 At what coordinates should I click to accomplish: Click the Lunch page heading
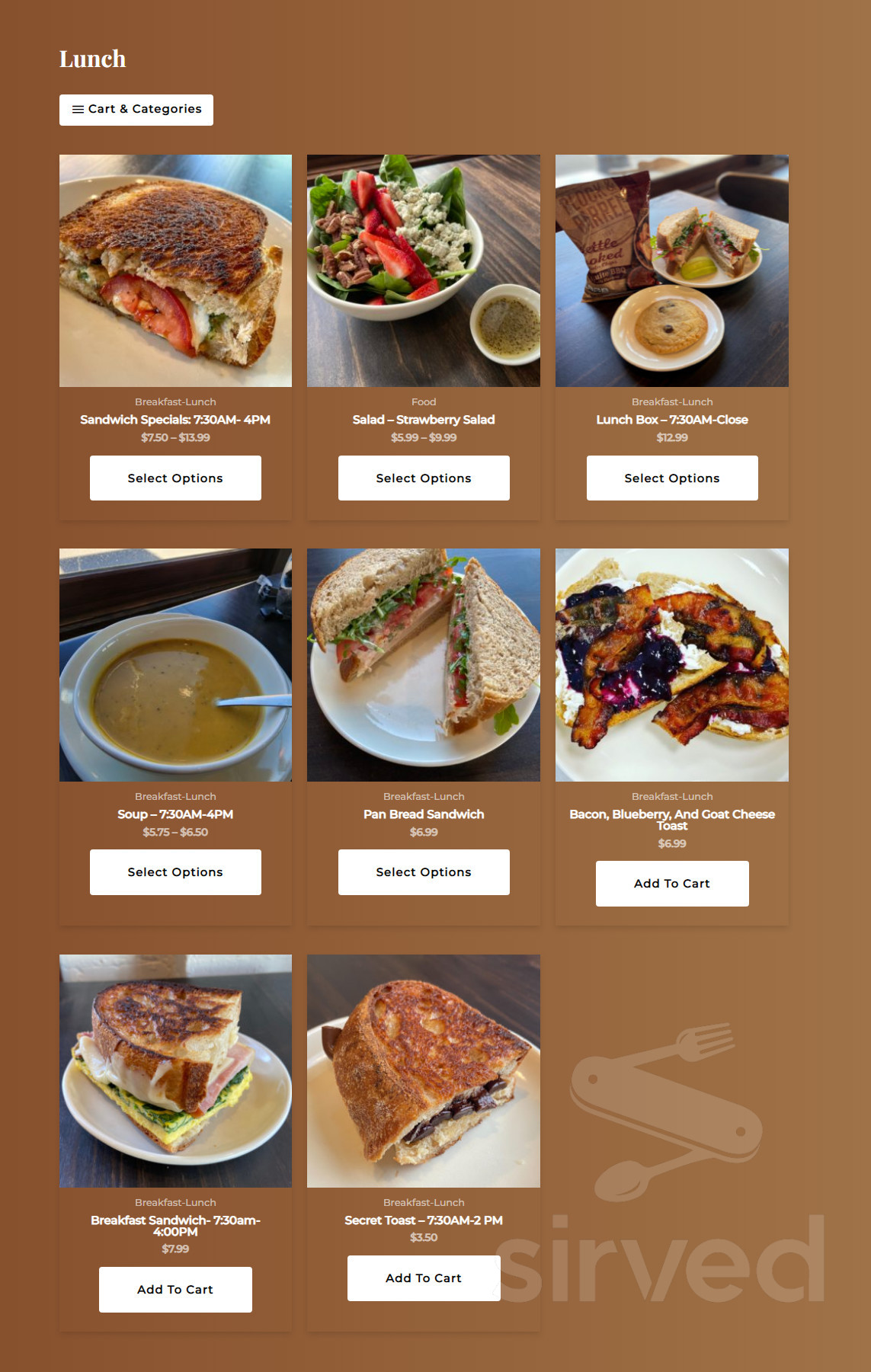click(x=93, y=59)
